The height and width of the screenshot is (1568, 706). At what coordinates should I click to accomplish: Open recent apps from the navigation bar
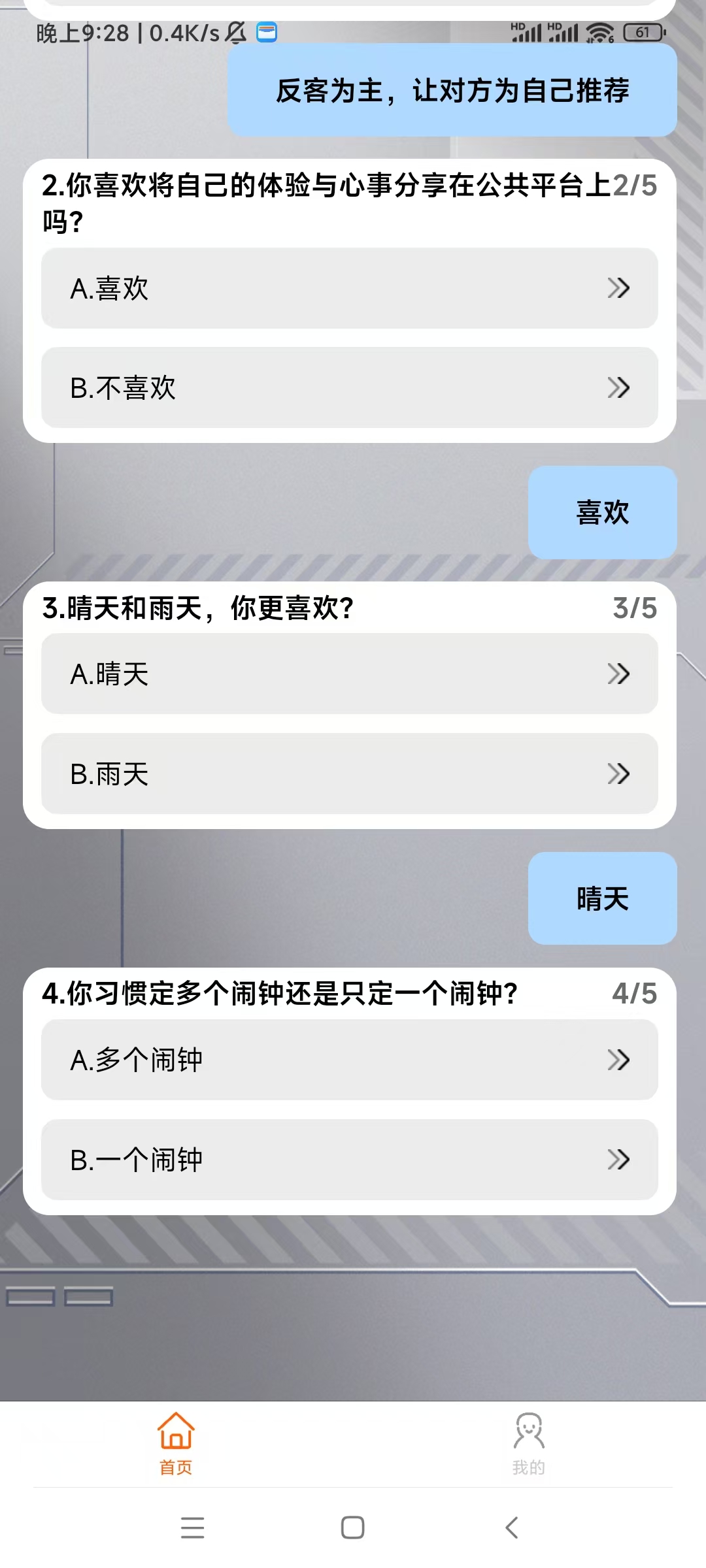pyautogui.click(x=193, y=1527)
